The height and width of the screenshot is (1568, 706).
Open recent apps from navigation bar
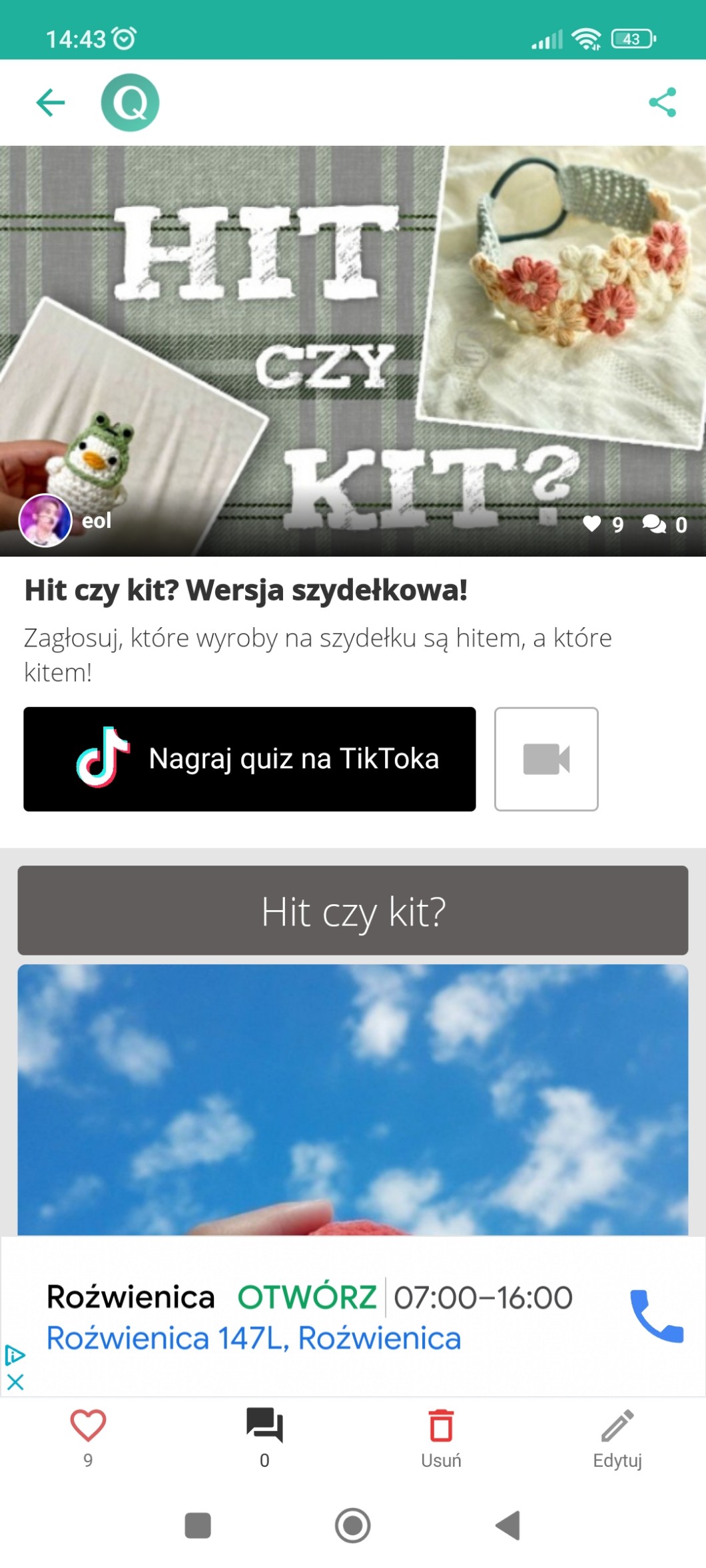(198, 1525)
